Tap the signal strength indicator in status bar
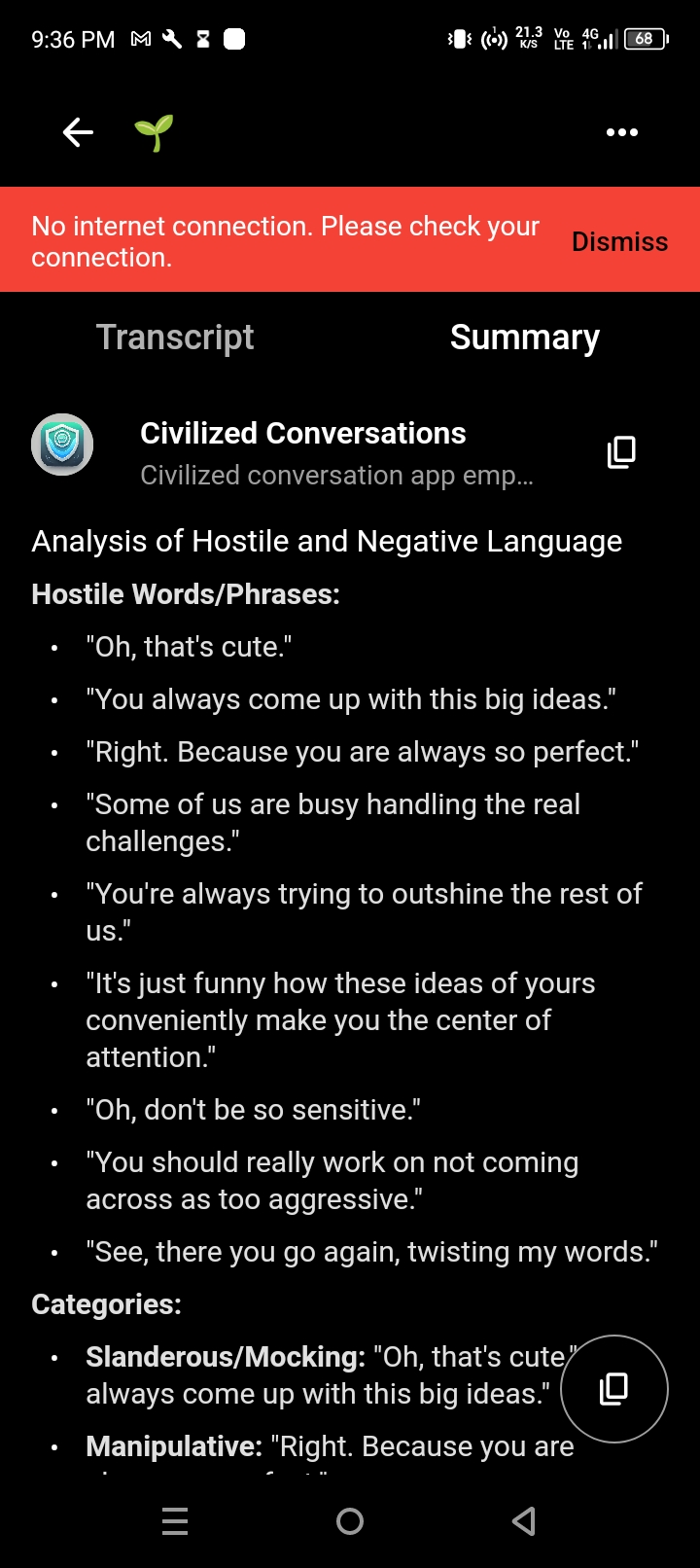The image size is (700, 1568). pos(605,39)
